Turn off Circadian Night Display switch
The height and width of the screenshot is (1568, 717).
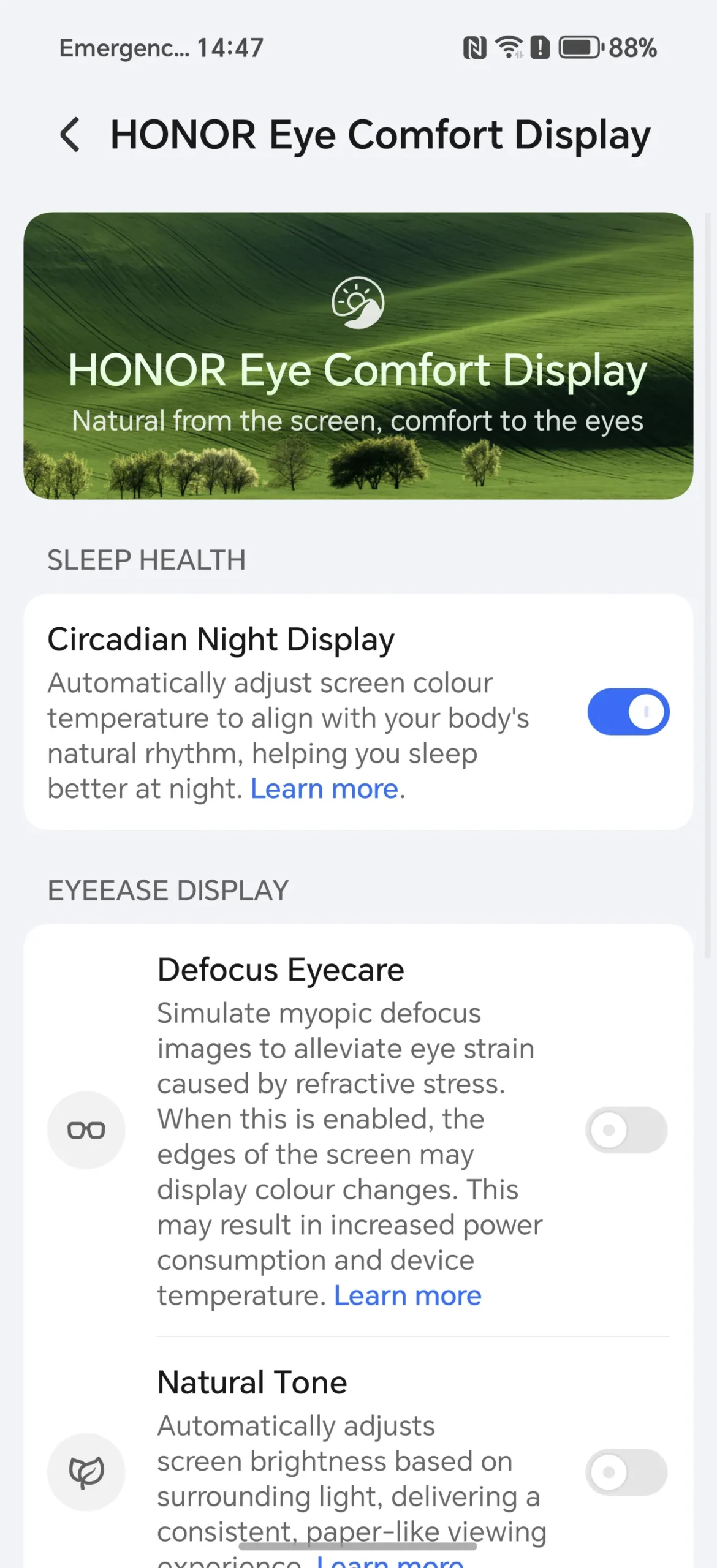628,712
